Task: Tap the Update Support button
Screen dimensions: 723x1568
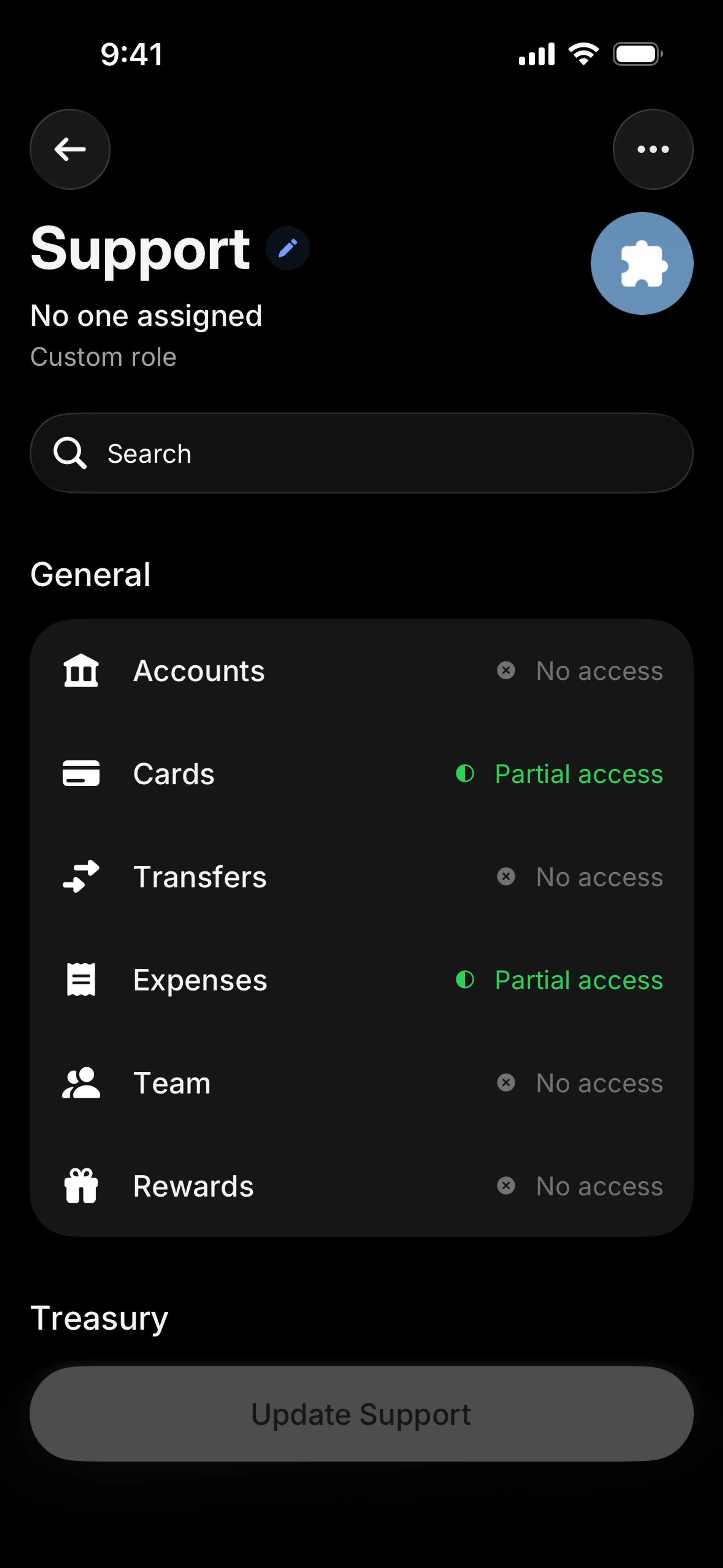Action: point(361,1414)
